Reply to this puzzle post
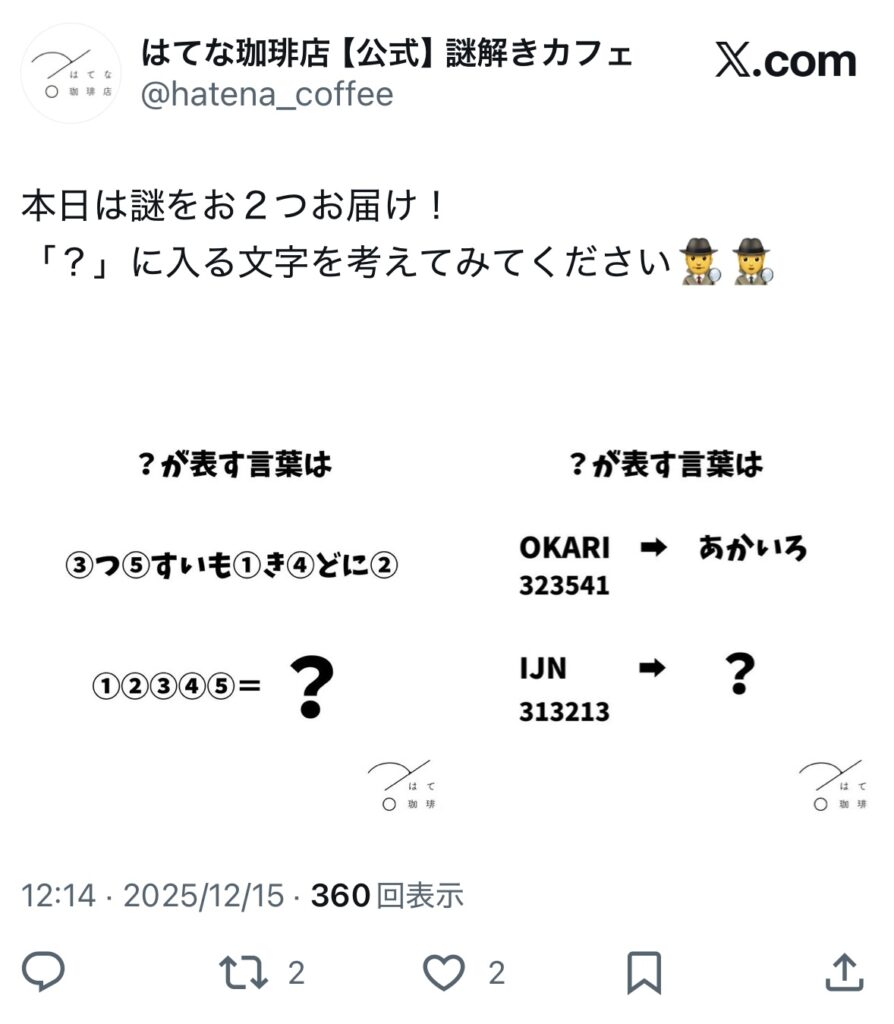 pos(44,971)
